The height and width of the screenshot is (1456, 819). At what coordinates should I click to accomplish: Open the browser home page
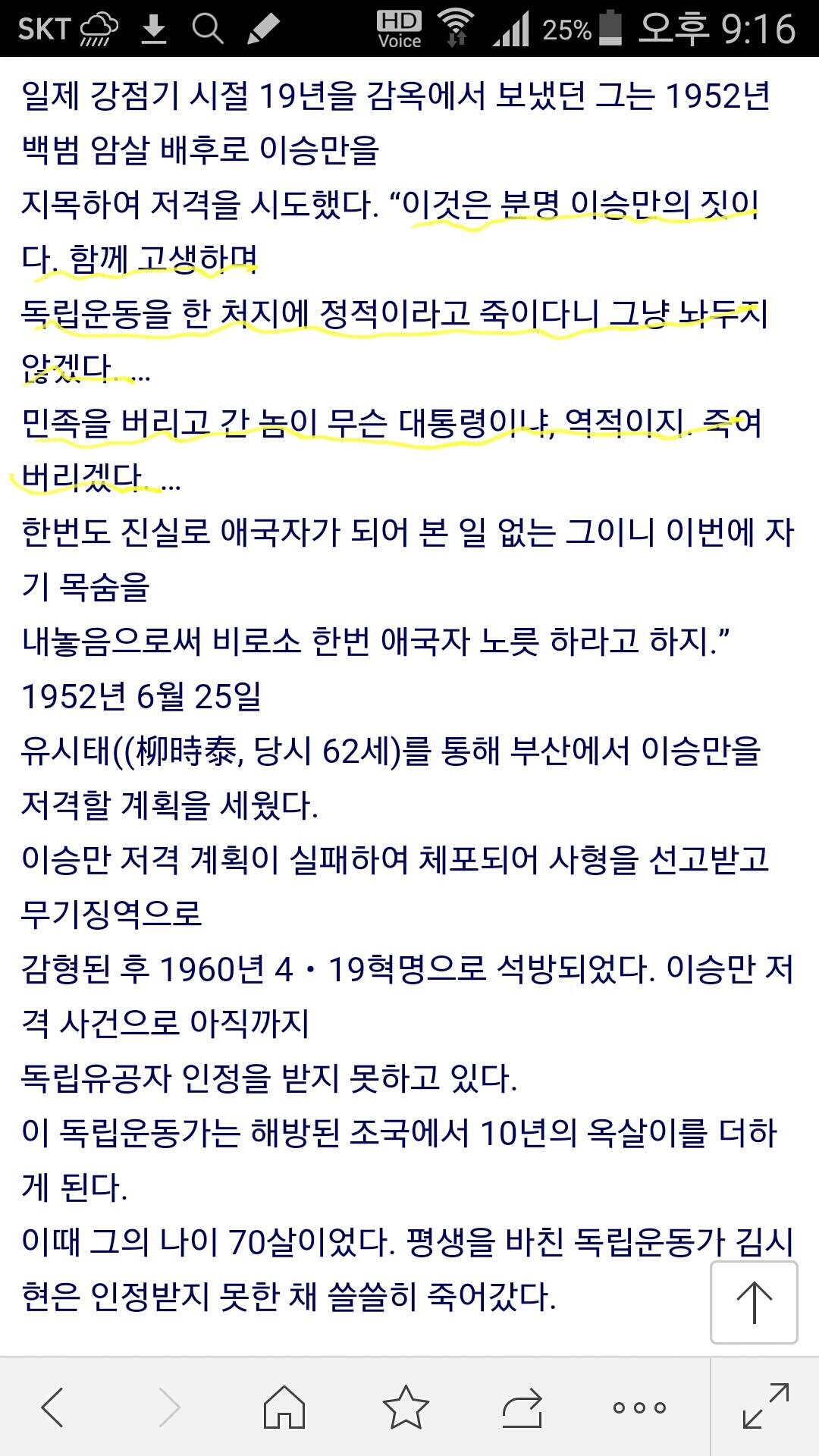point(284,1407)
